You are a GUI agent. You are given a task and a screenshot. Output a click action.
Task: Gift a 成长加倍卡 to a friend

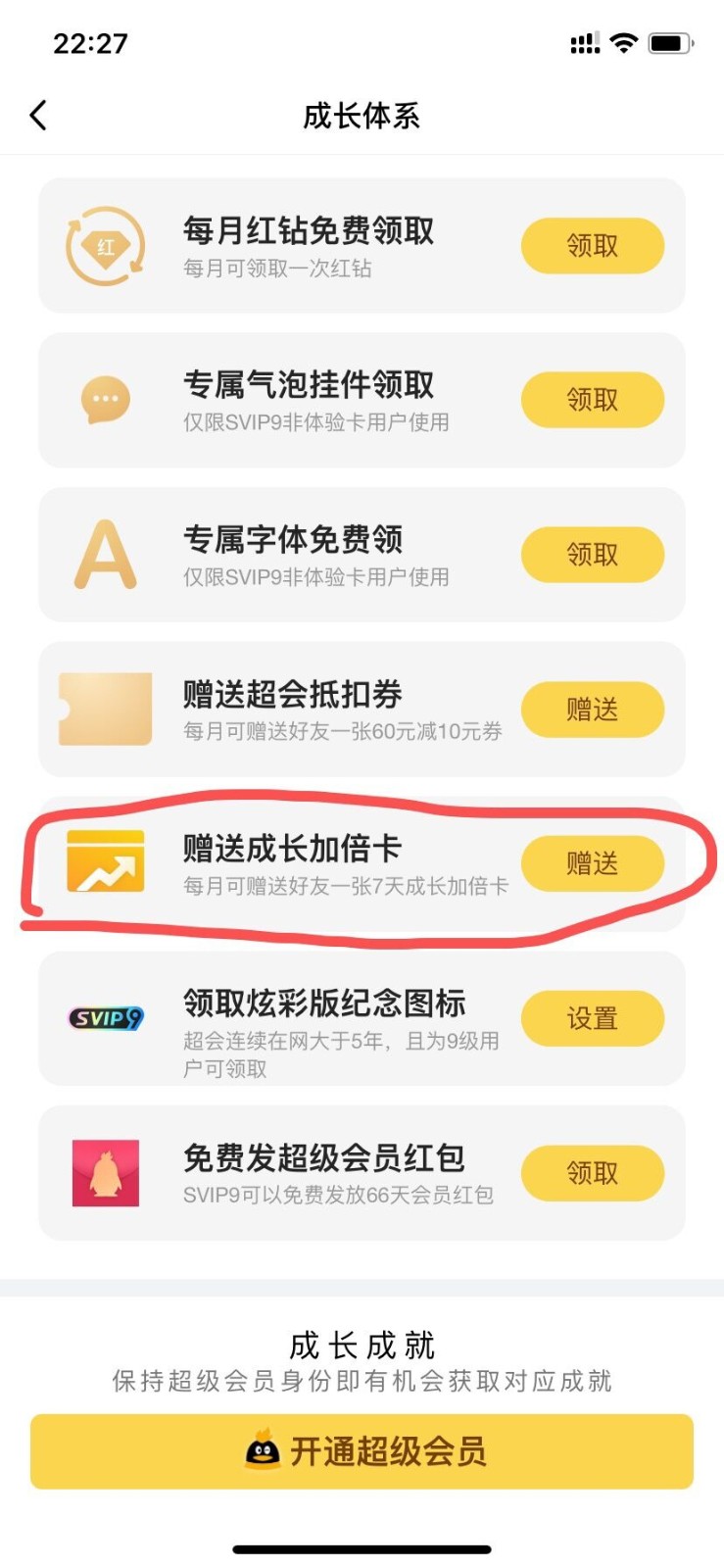[592, 863]
